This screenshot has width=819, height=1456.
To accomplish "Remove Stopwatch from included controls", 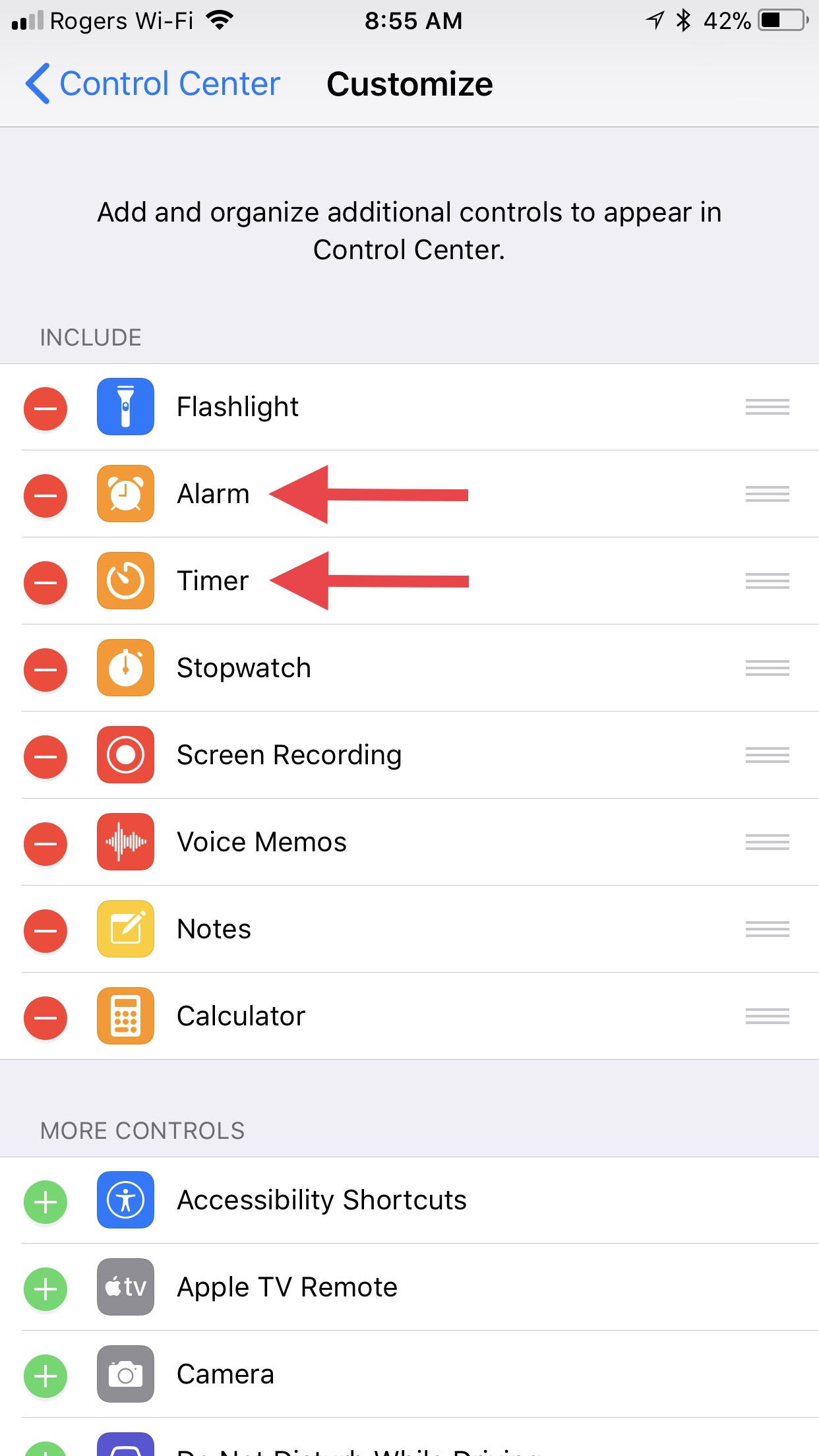I will tap(45, 669).
